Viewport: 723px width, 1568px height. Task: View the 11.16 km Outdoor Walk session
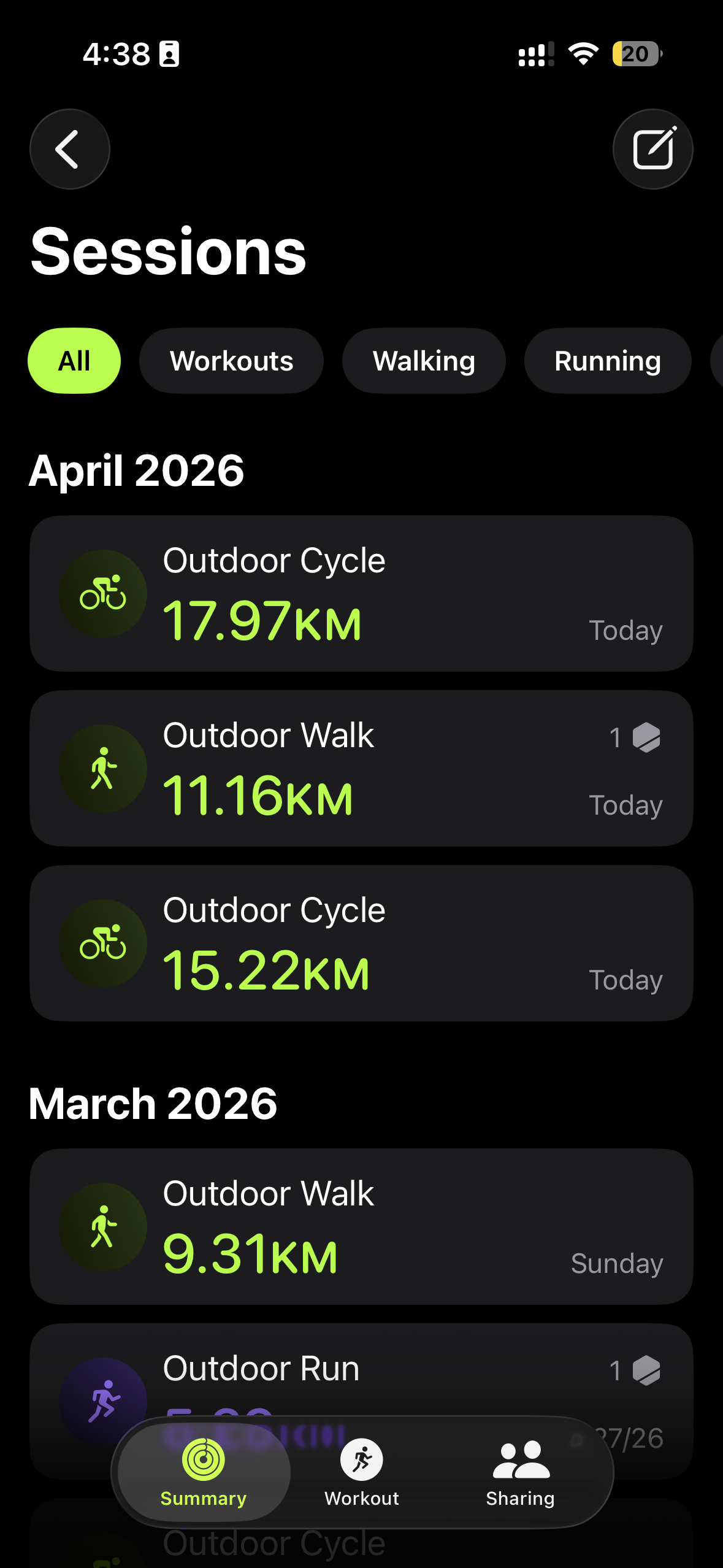tap(361, 768)
